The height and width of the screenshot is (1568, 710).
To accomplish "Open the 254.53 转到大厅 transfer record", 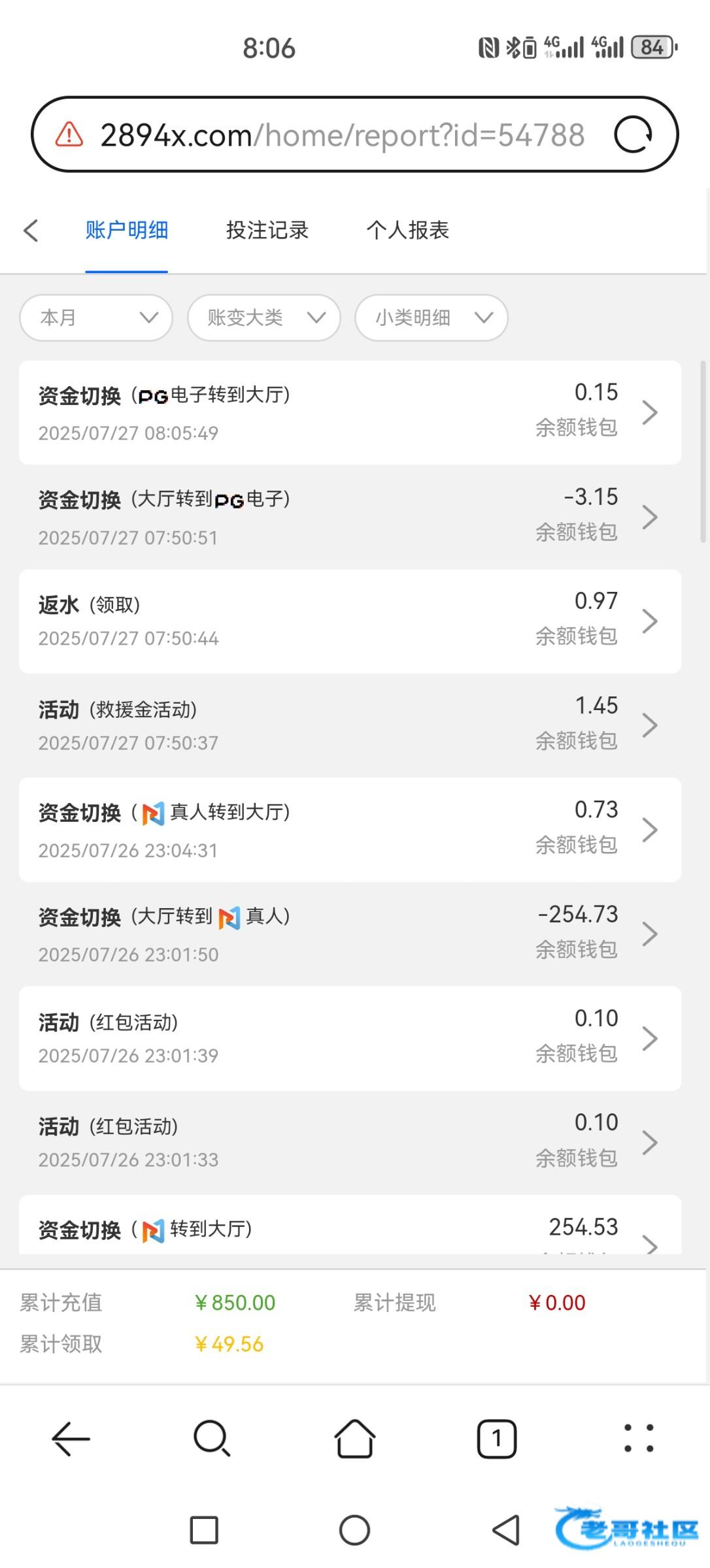I will coord(350,1225).
